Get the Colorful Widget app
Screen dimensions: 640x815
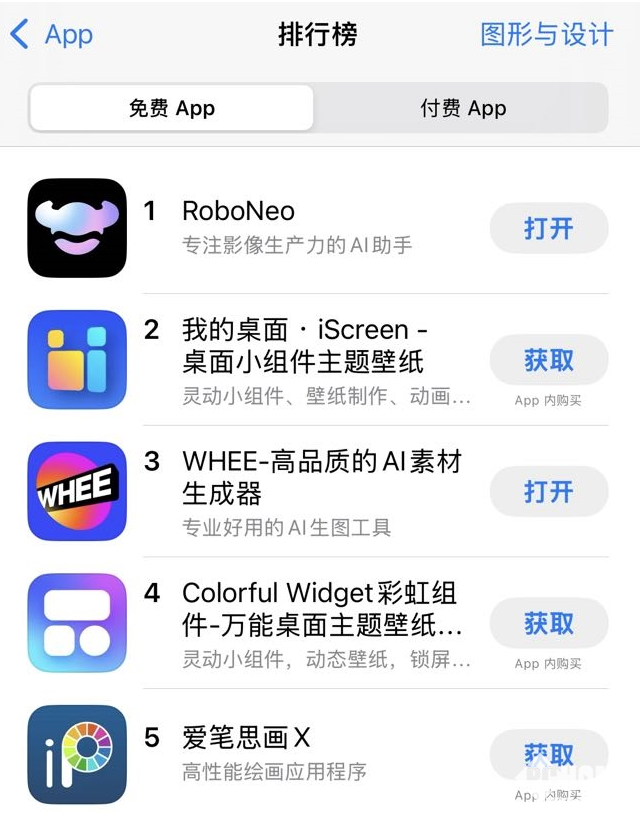pos(548,624)
